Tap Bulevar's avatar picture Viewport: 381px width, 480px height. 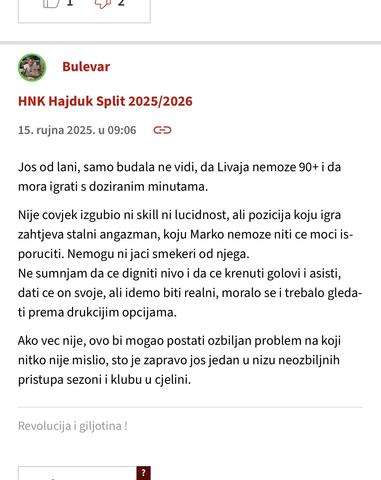tap(32, 67)
